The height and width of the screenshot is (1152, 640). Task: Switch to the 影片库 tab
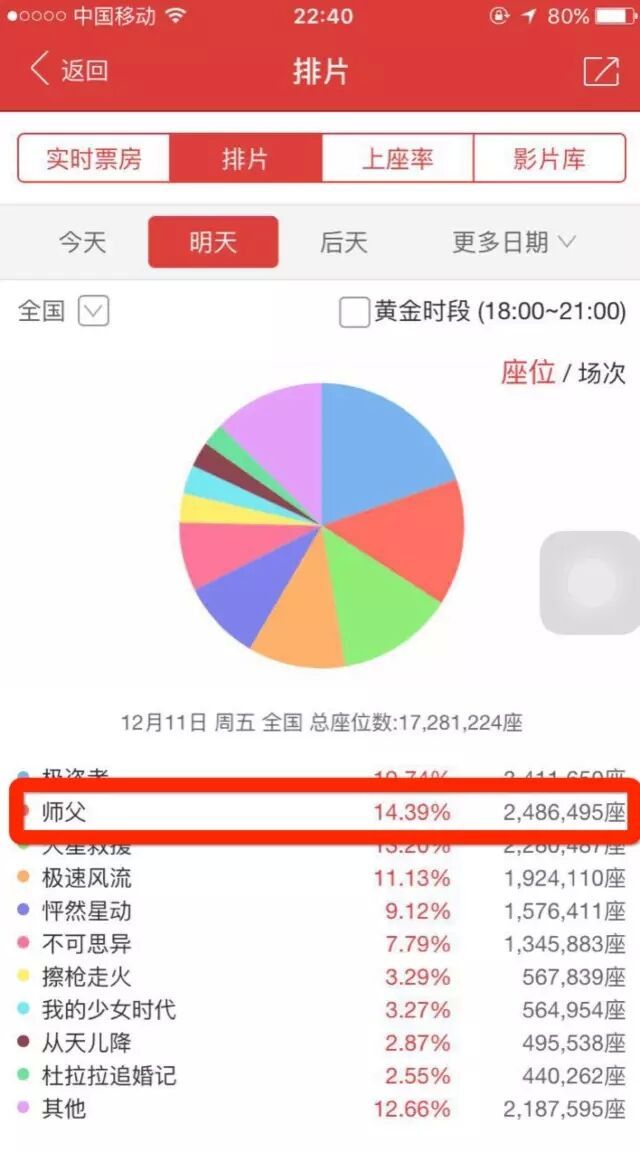[x=548, y=159]
